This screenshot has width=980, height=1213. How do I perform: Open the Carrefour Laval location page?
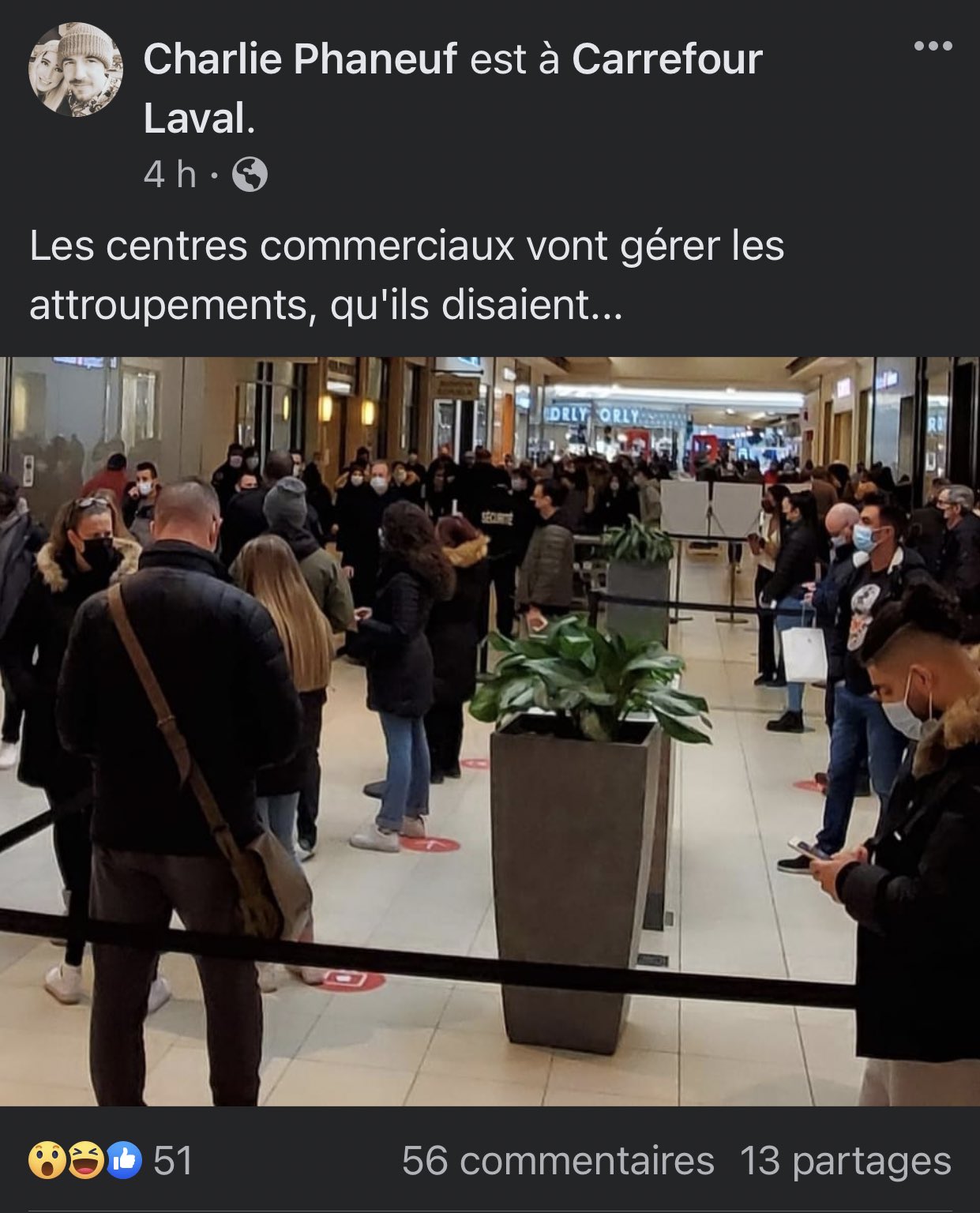coord(666,59)
